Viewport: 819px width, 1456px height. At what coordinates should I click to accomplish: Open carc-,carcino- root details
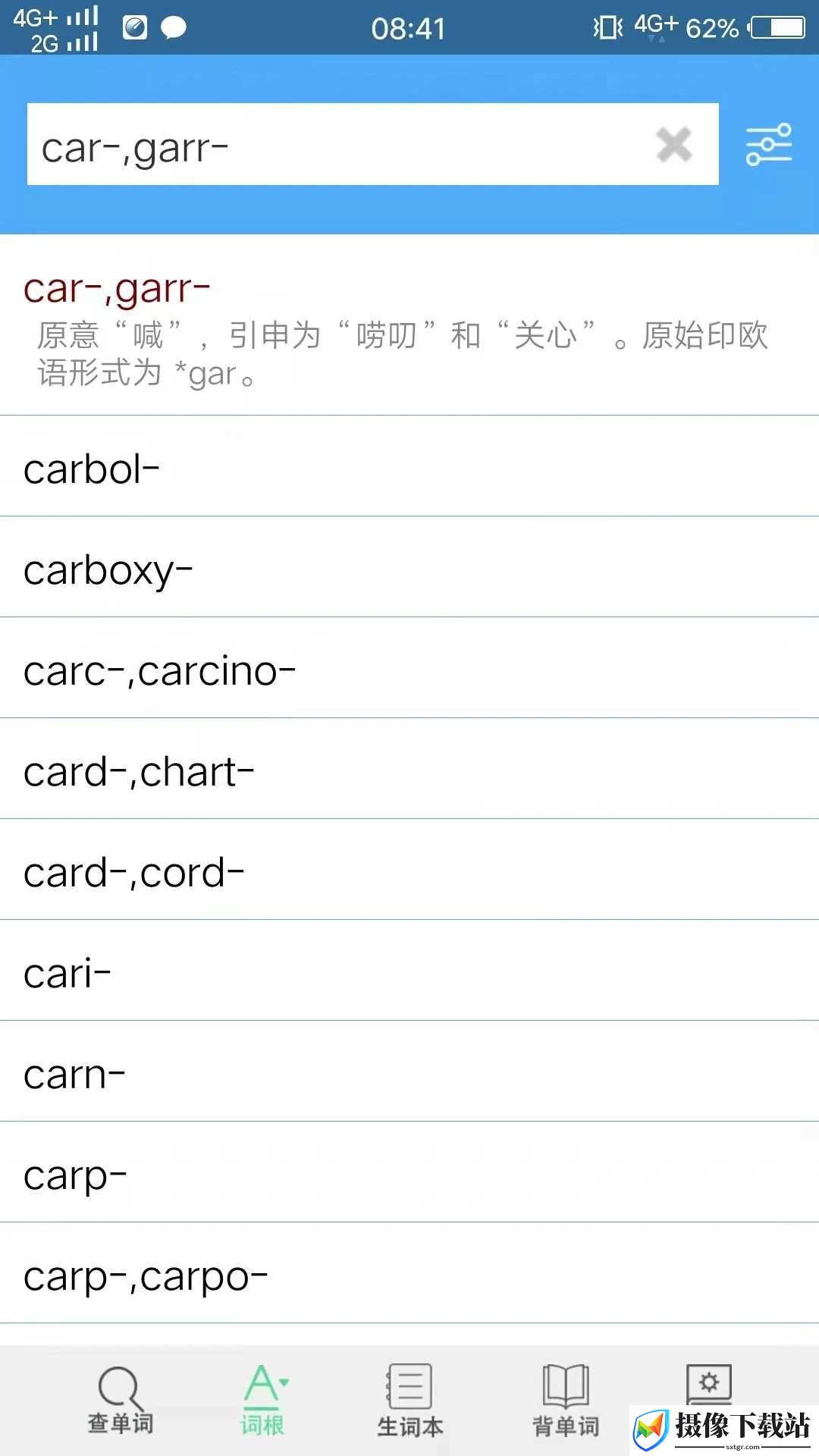[409, 668]
